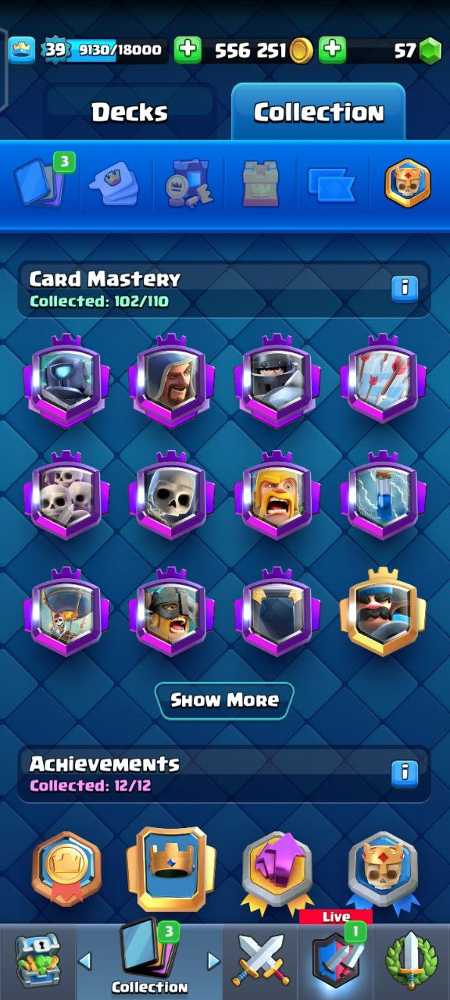This screenshot has height=1000, width=450.
Task: Open the Tower Troops sub-tab
Action: (261, 184)
